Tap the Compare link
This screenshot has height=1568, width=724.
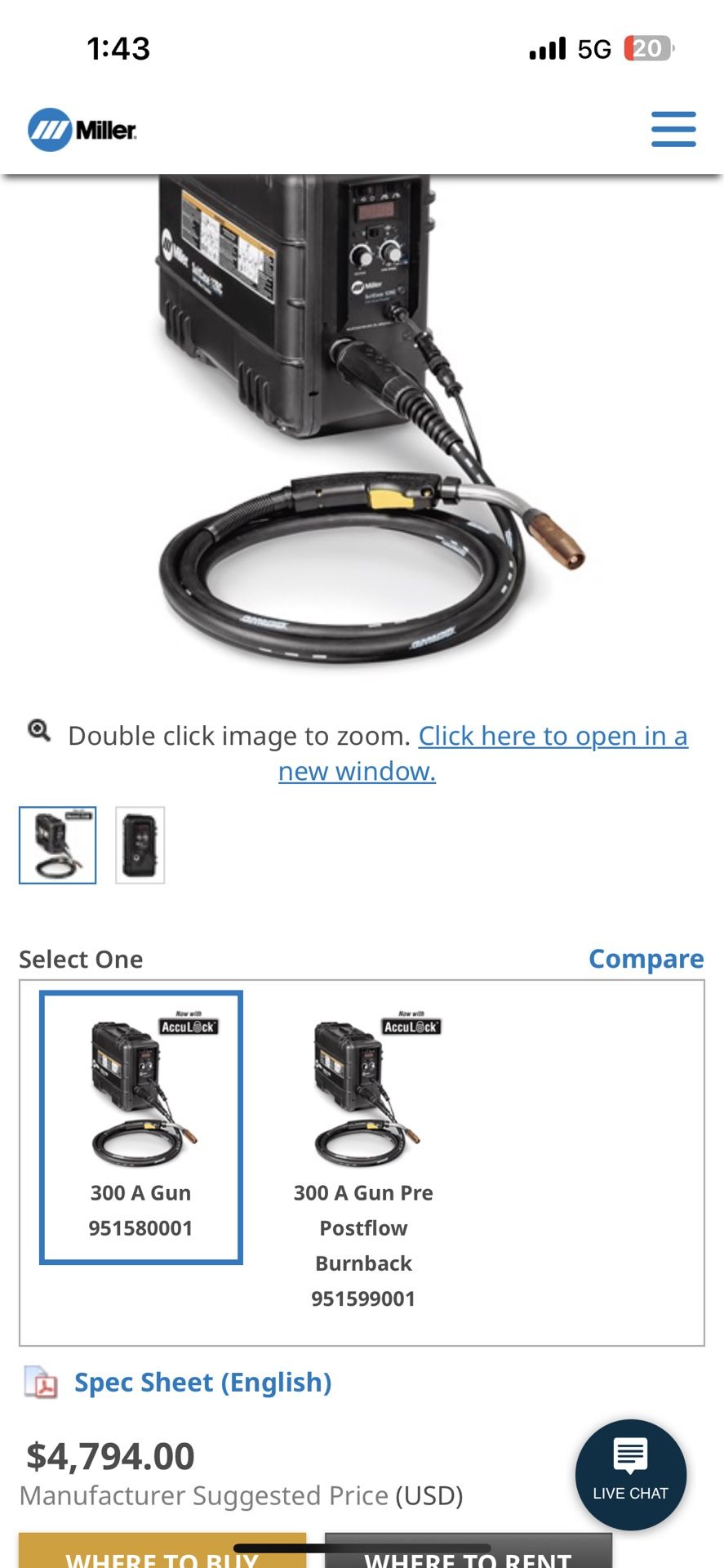646,959
